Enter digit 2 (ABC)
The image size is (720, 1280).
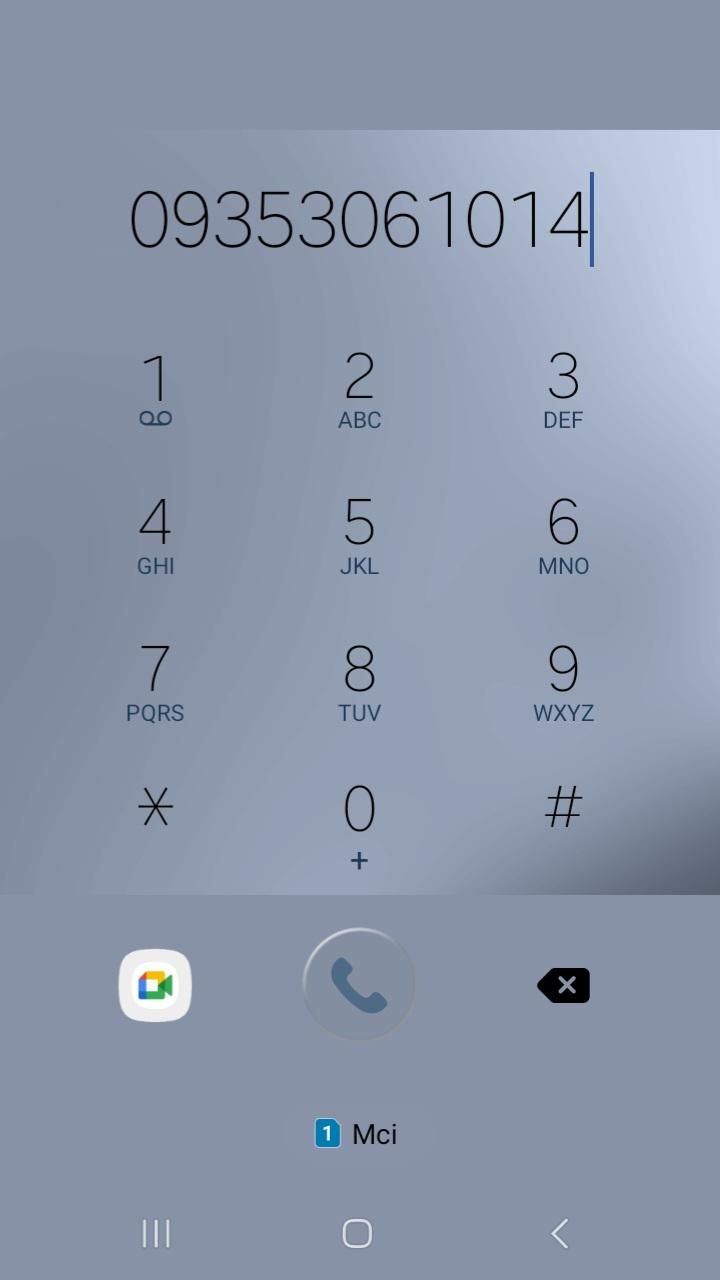[x=359, y=390]
